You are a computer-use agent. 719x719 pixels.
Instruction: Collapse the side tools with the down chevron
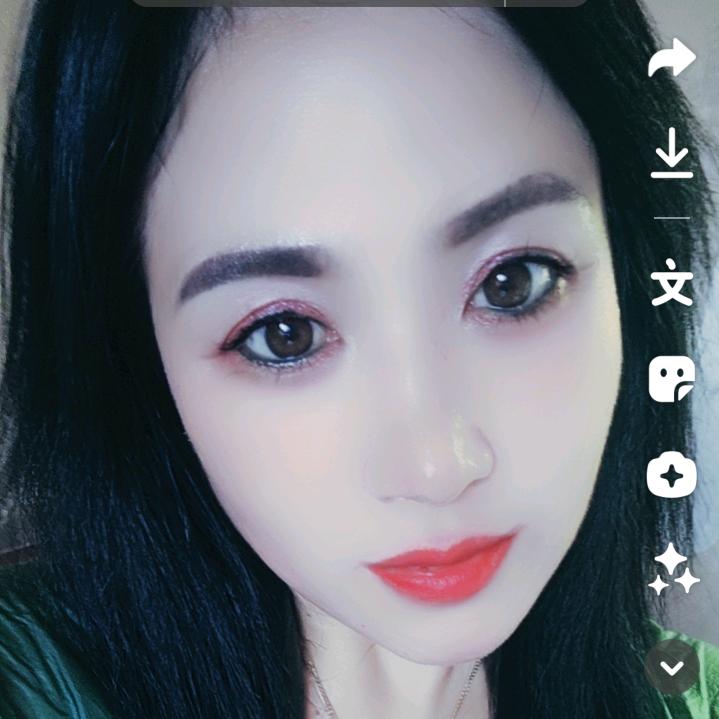671,667
